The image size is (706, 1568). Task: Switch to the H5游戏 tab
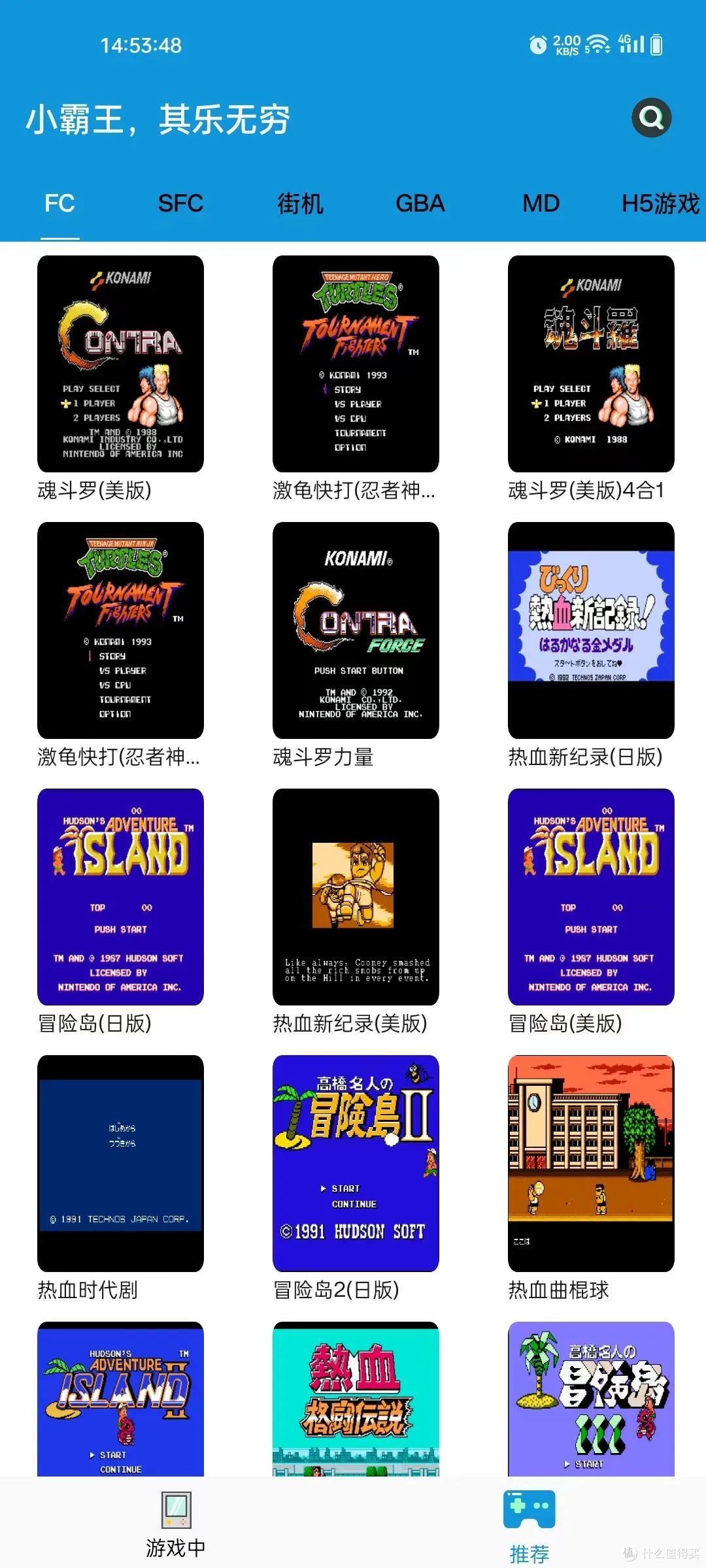[660, 203]
